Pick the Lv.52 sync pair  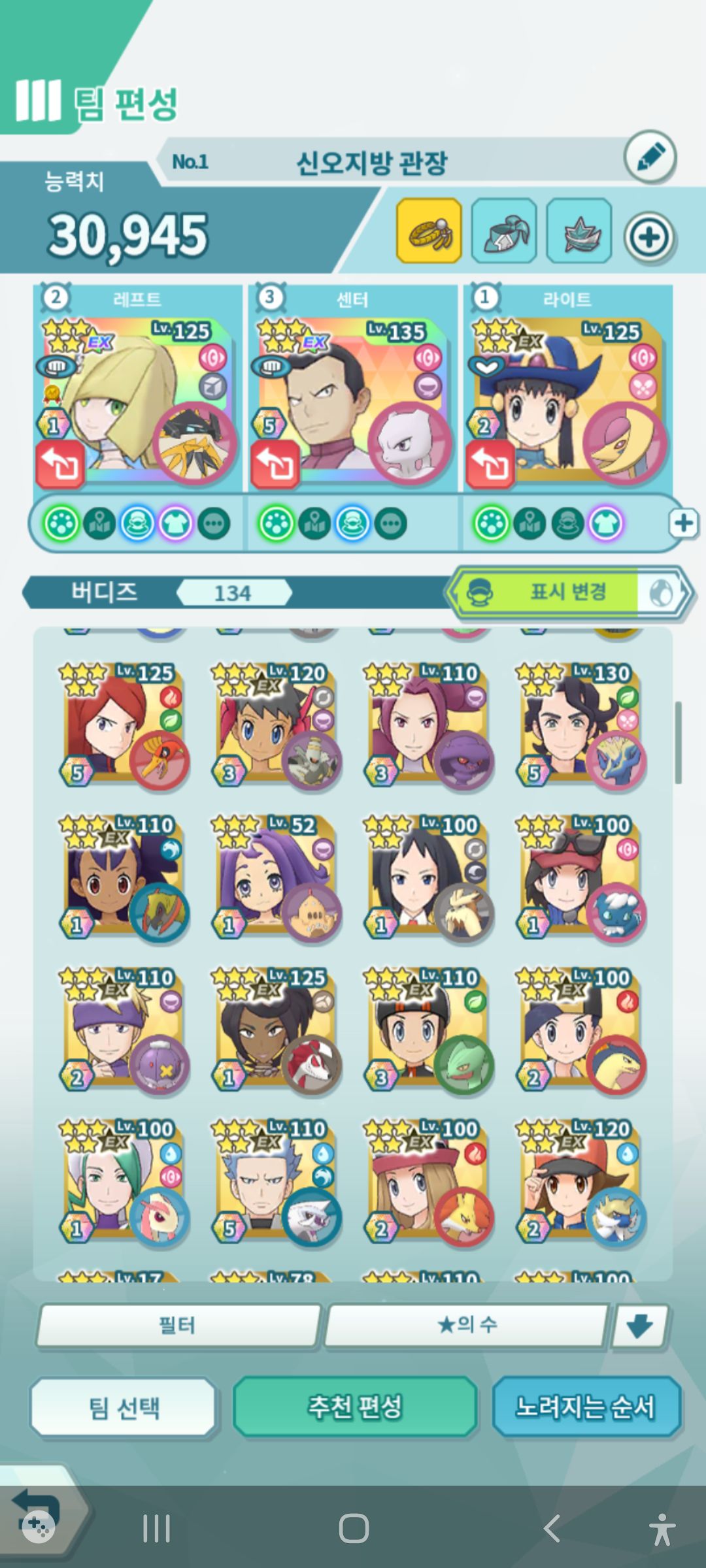click(x=276, y=877)
